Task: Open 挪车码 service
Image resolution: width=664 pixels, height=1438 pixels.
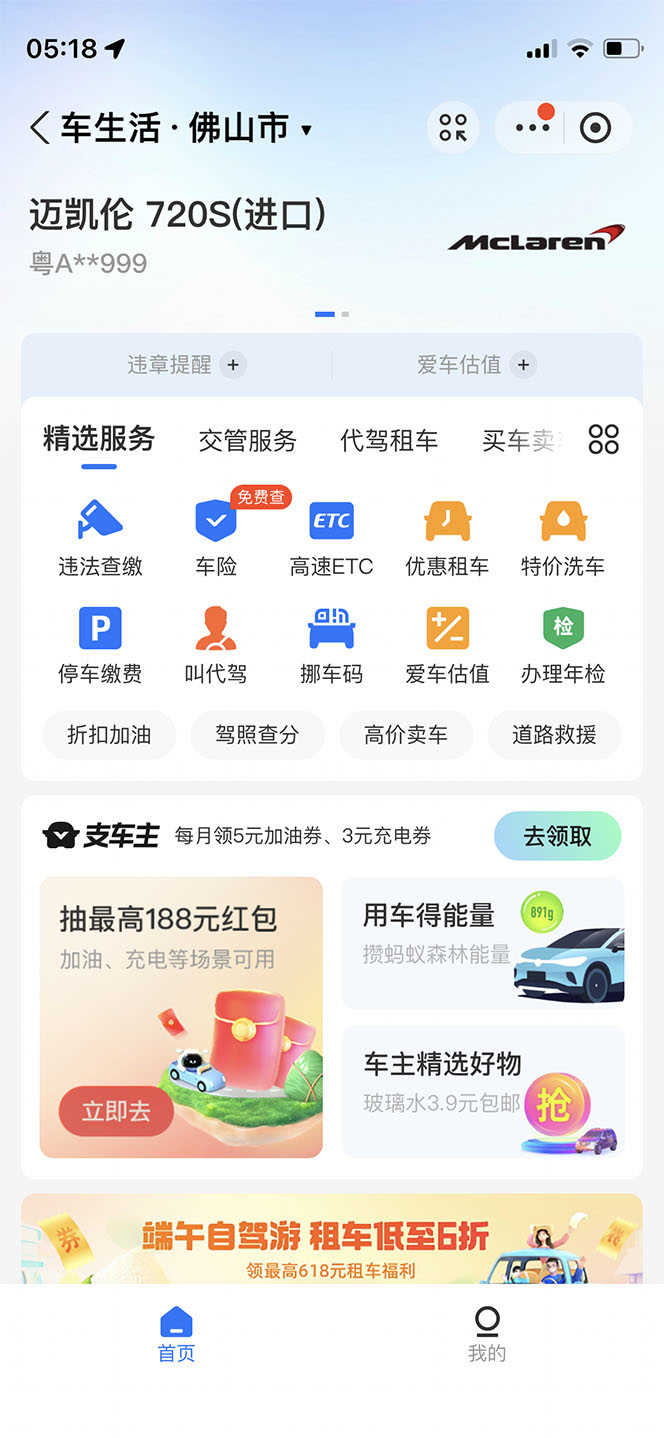Action: 331,645
